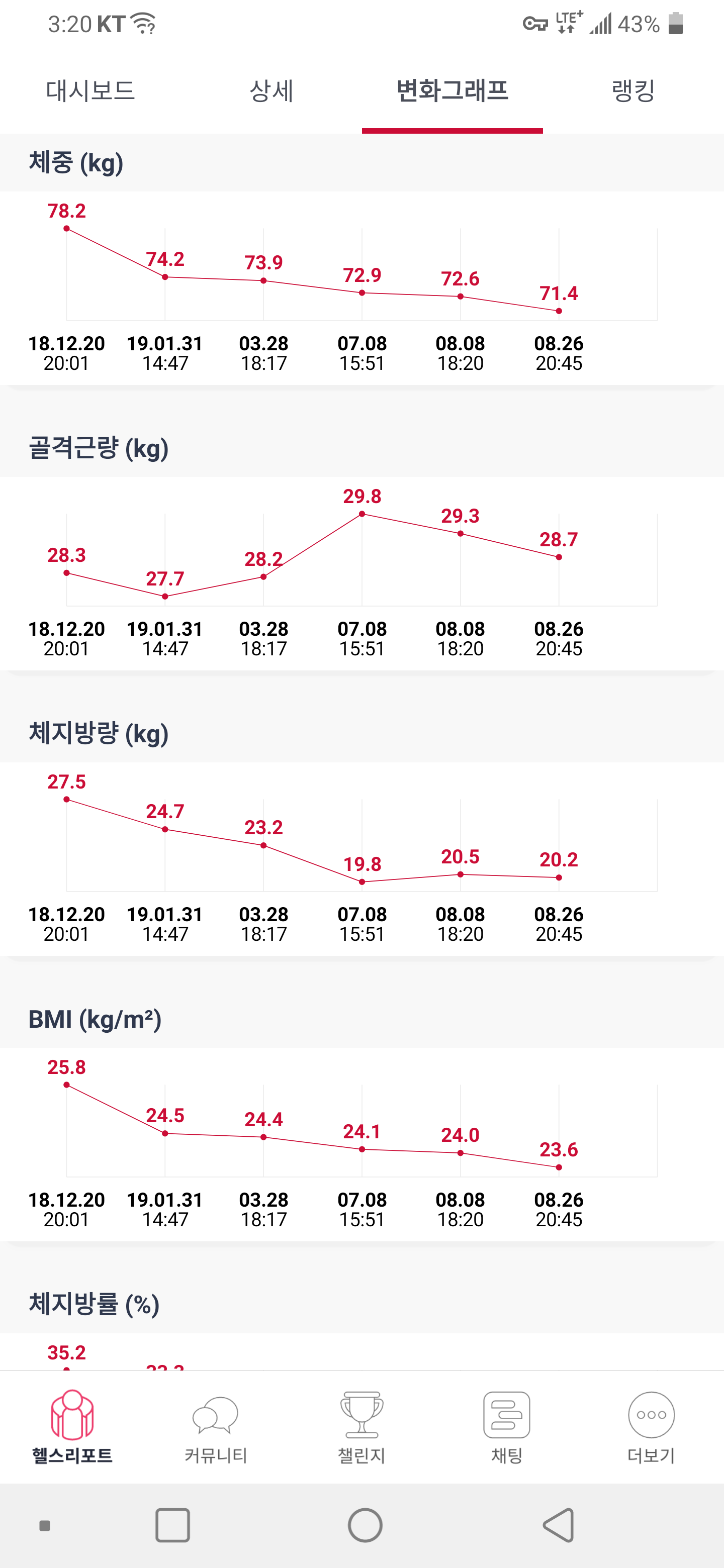The height and width of the screenshot is (1568, 724).
Task: Go to the 커뮤니티 section
Action: pyautogui.click(x=217, y=1427)
